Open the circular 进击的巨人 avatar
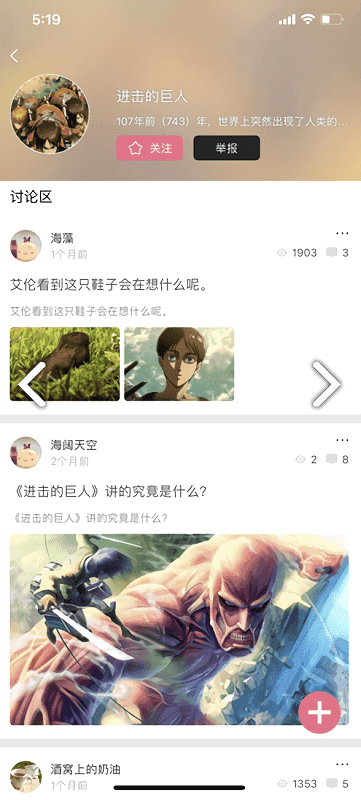Viewport: 361px width, 800px height. 49,114
